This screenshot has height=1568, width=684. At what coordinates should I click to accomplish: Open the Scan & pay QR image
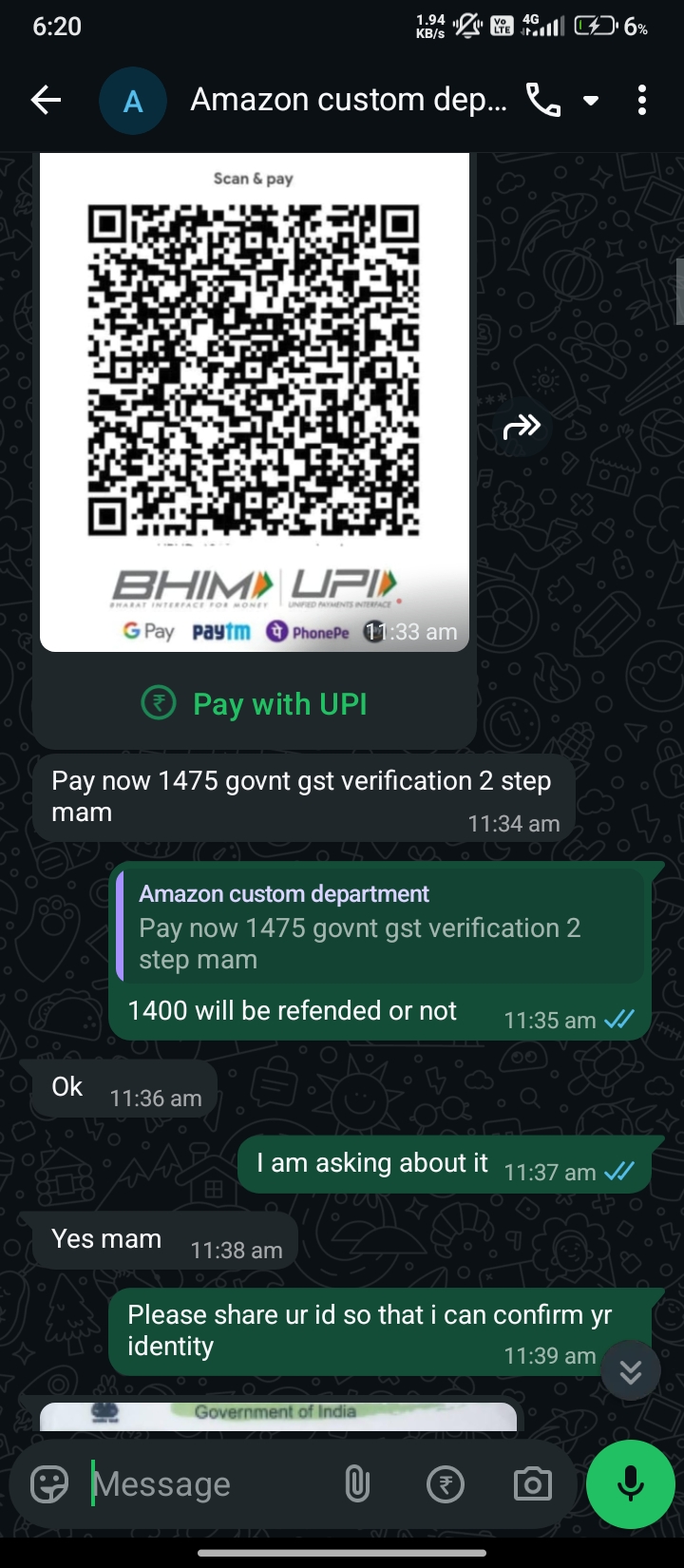coord(254,380)
